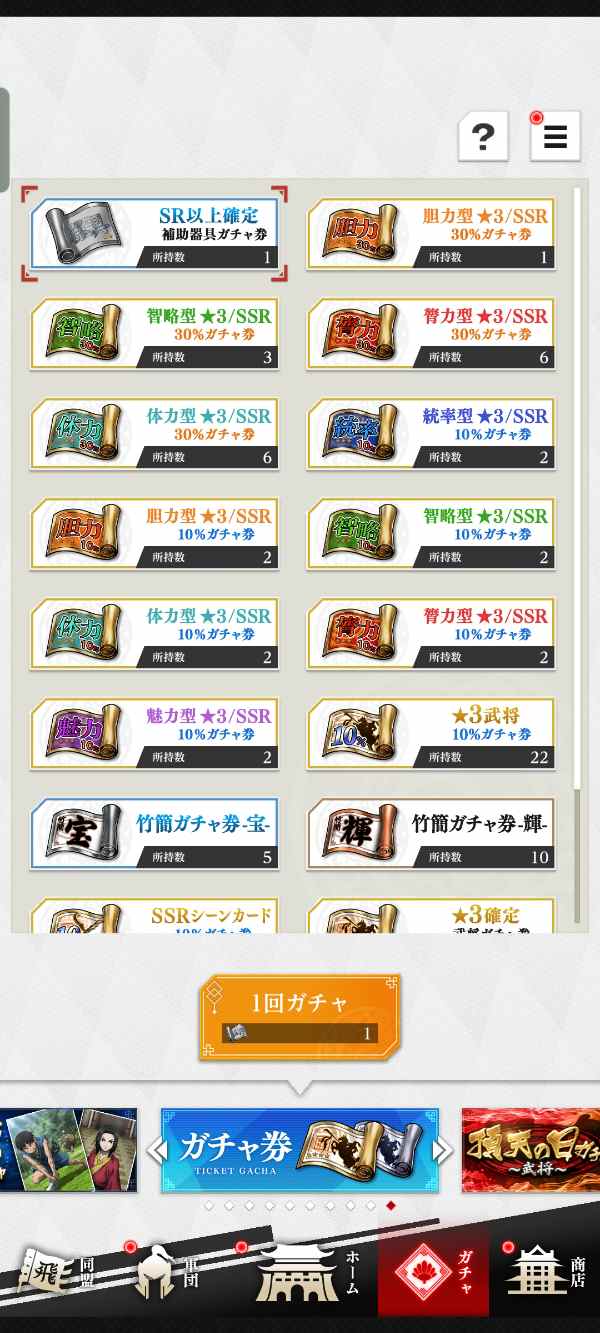Choose the 膂力型 ★3/SSR 30% ticket
The image size is (600, 1333).
click(x=431, y=334)
